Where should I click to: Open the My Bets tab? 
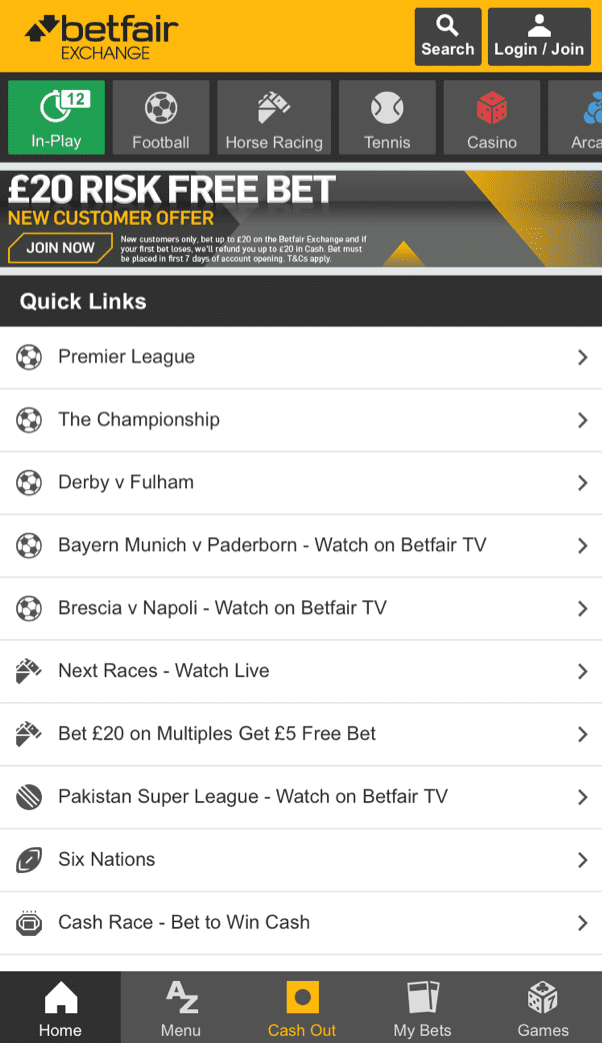(x=422, y=1008)
